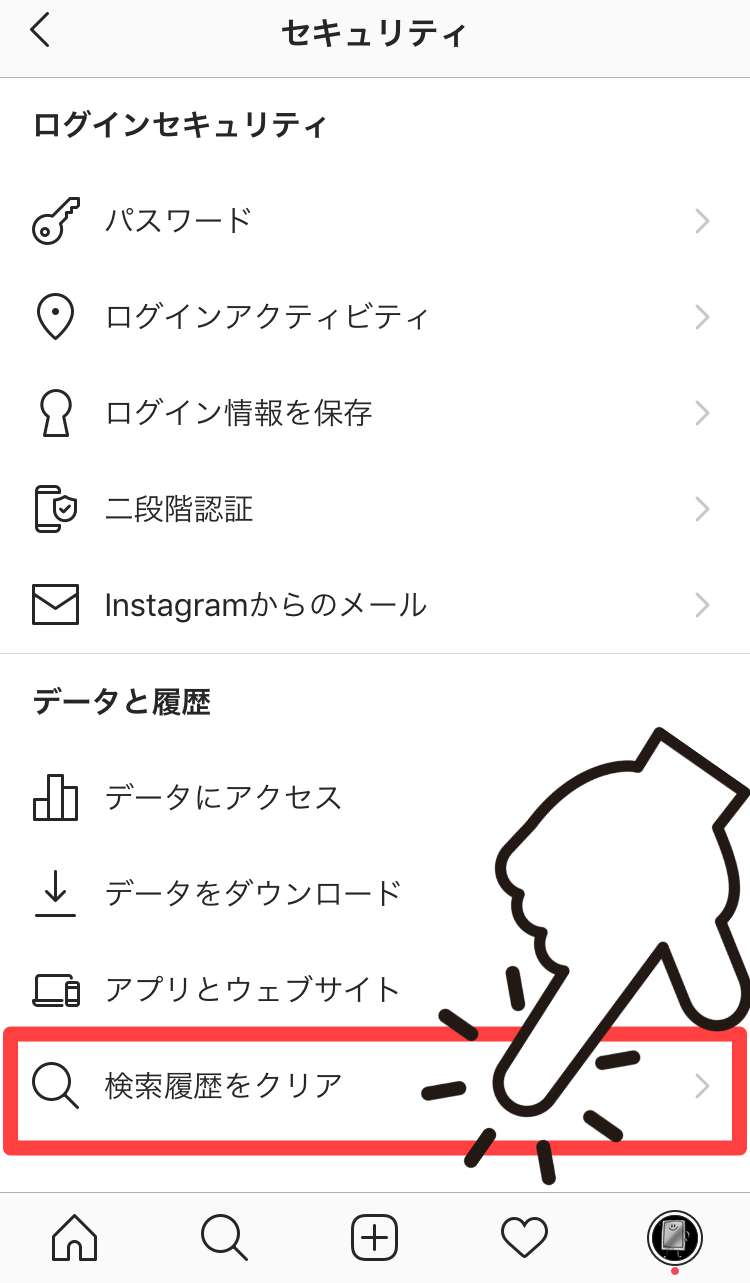Go to the profile tab

[x=674, y=1239]
